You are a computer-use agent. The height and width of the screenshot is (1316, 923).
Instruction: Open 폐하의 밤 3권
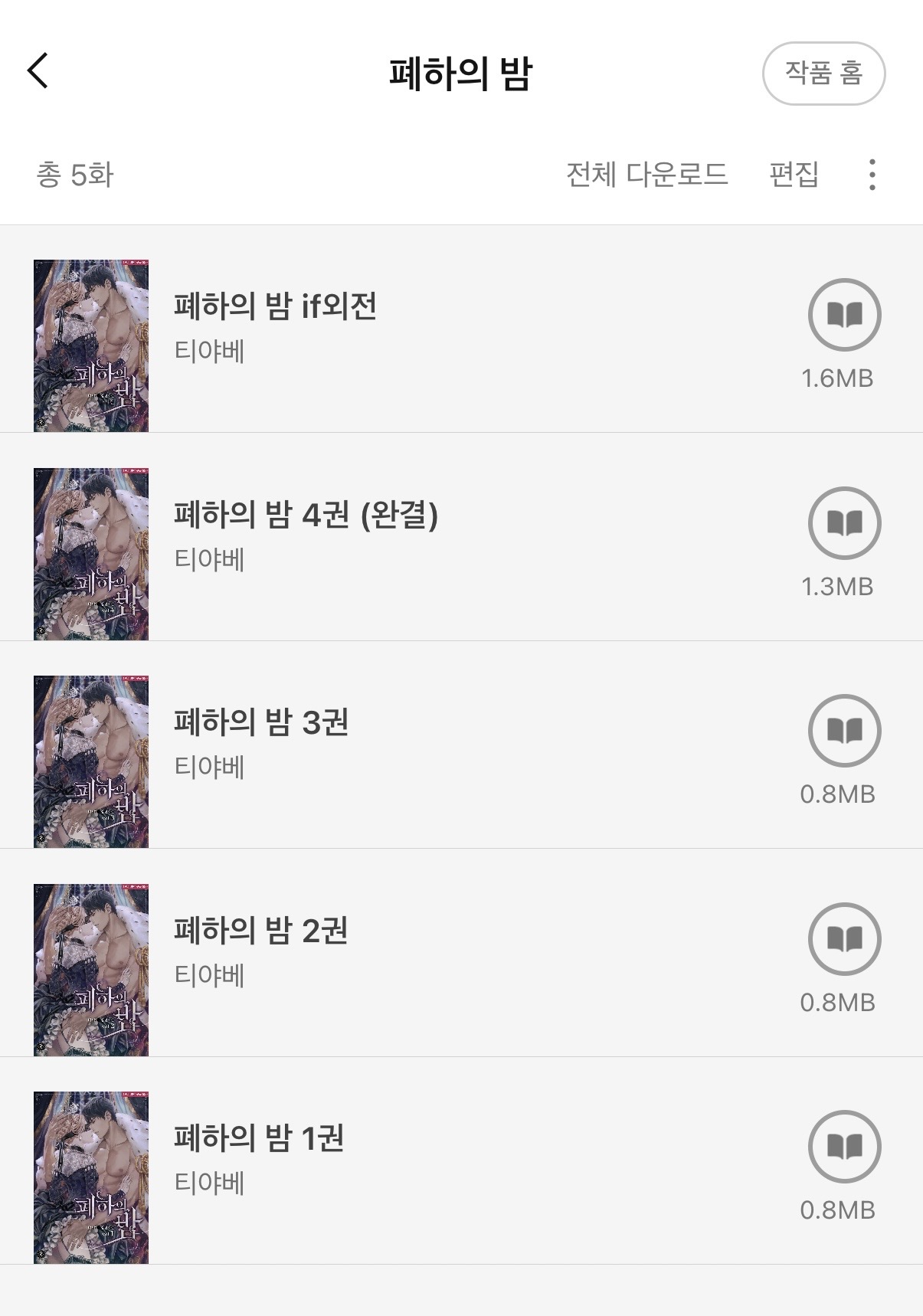(x=261, y=722)
